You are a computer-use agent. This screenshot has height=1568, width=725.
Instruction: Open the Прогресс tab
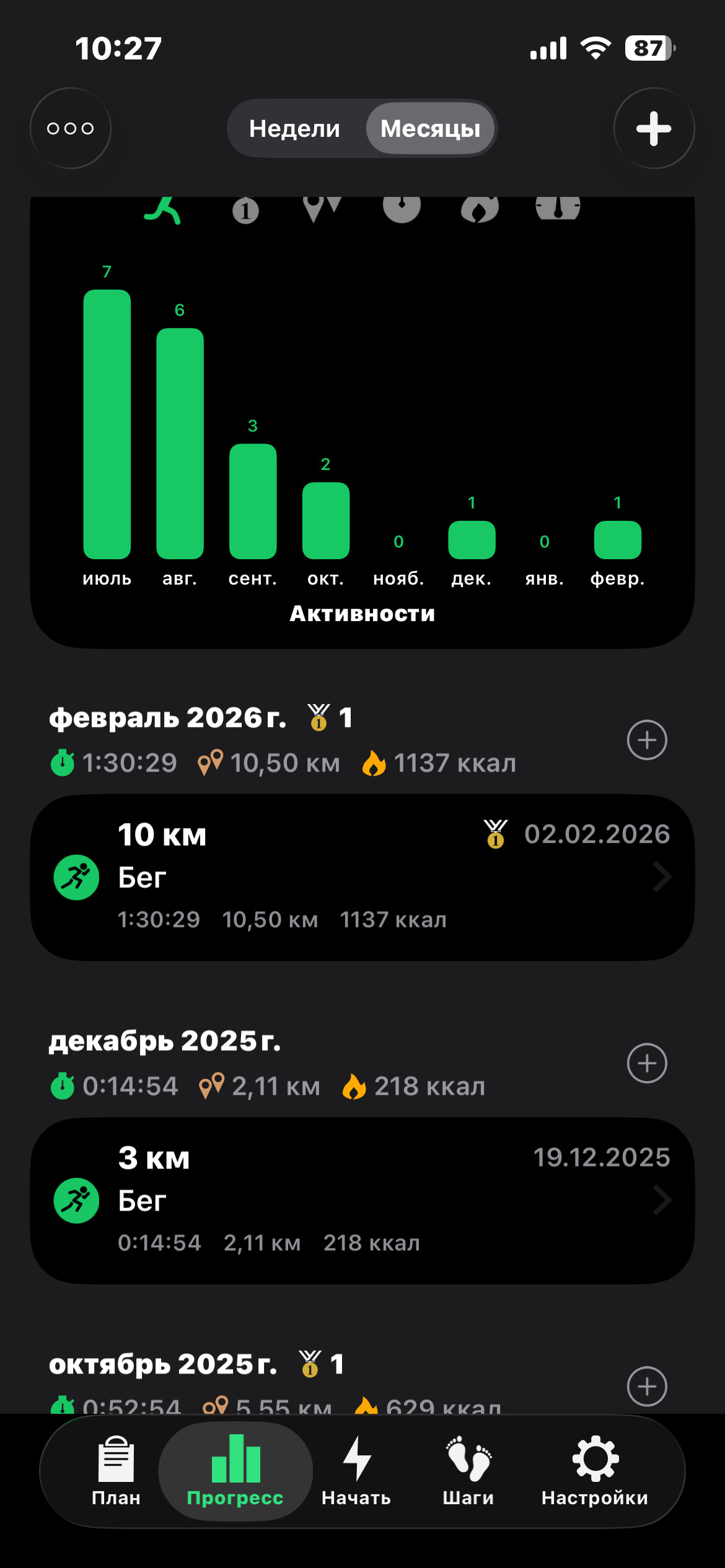click(235, 1471)
